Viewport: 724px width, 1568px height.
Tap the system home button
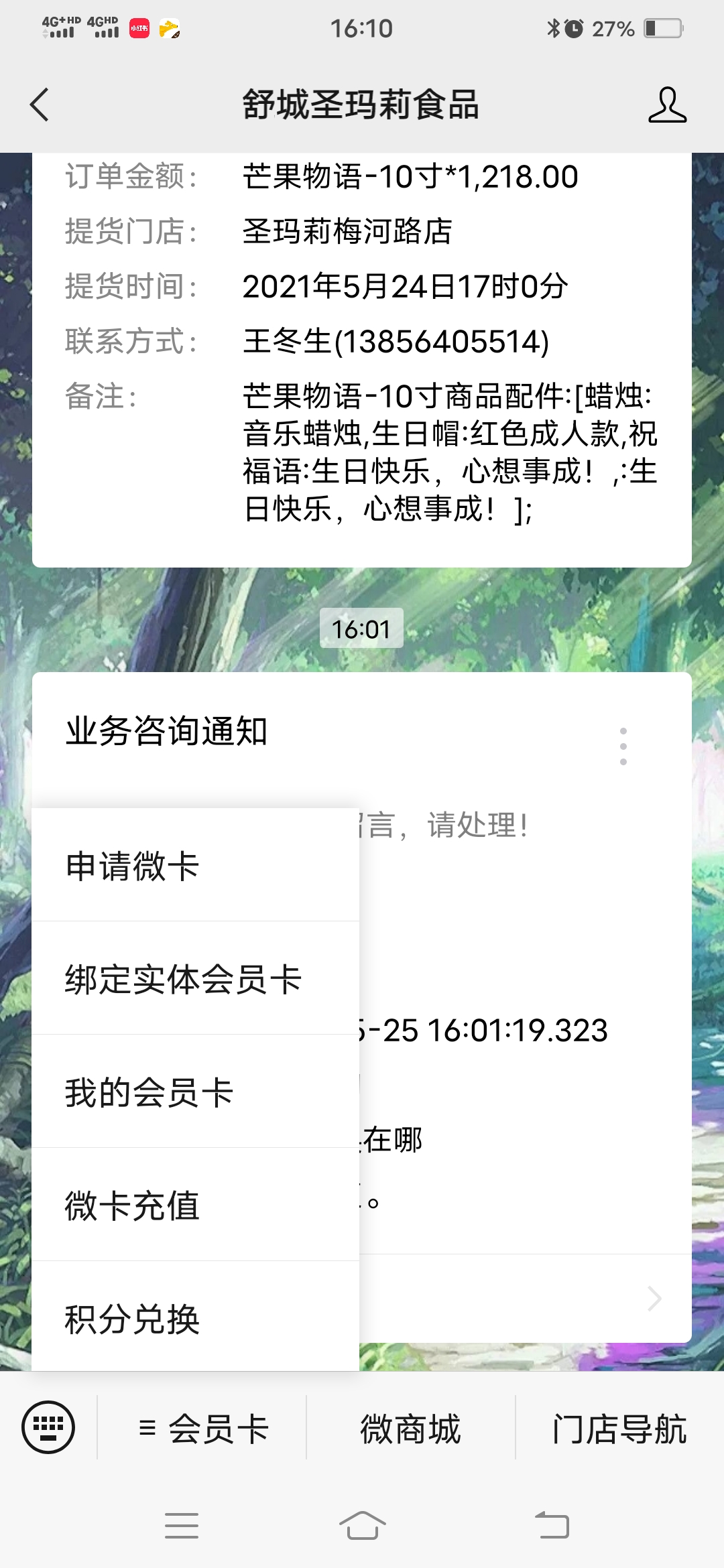[x=362, y=1526]
